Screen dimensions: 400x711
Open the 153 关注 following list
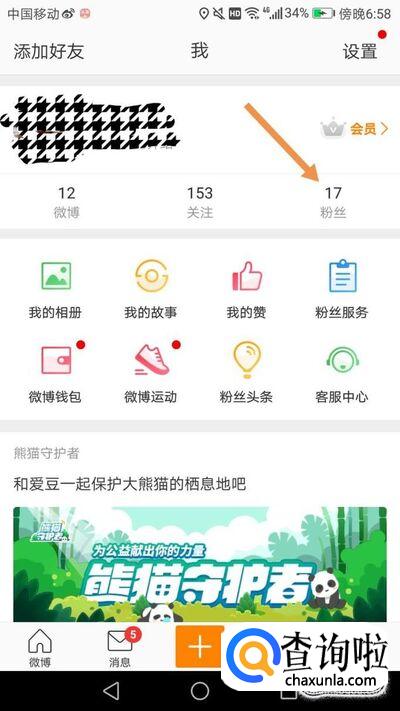(x=200, y=202)
